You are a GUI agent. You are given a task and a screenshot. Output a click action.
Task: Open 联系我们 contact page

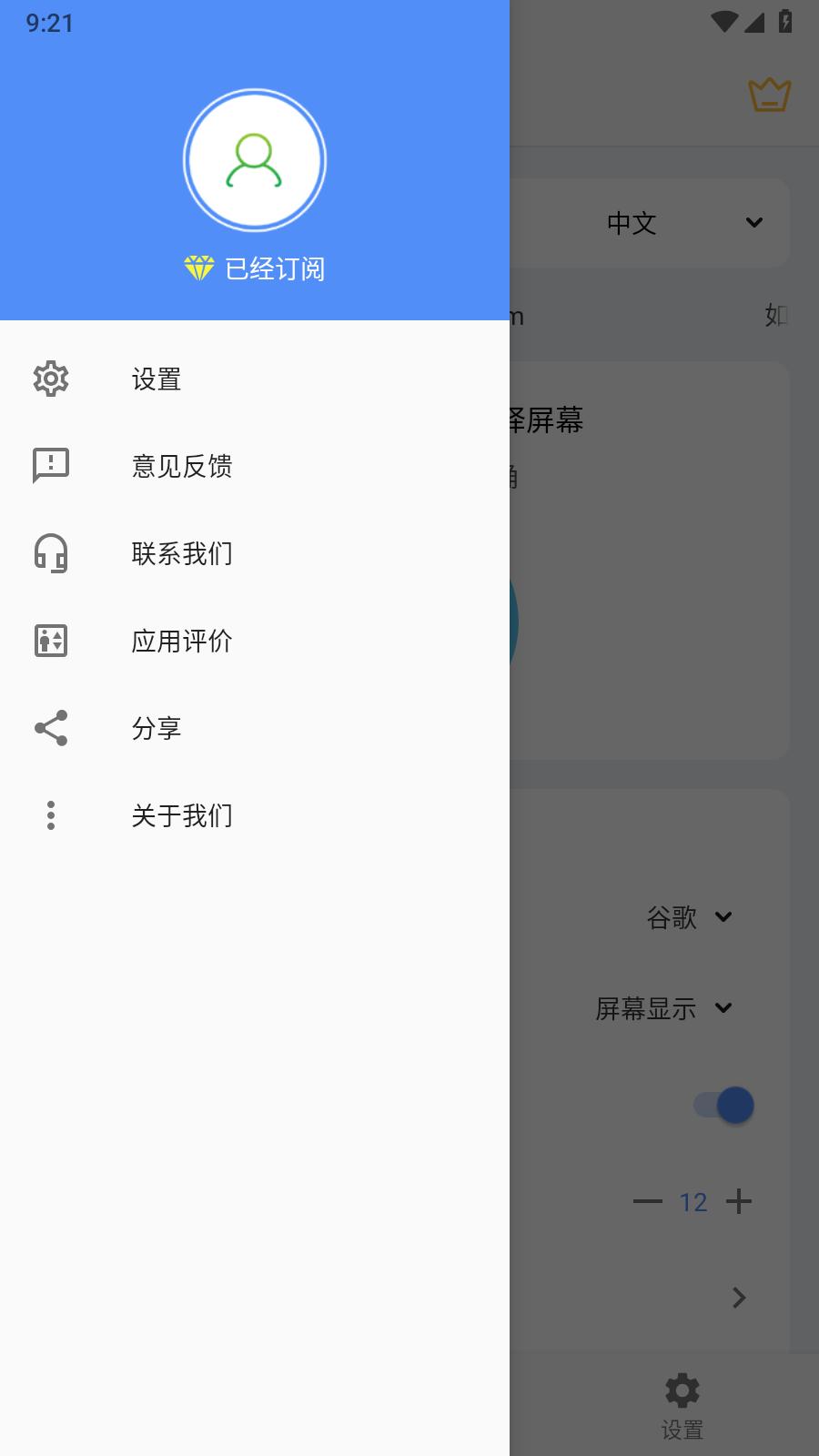(x=182, y=553)
